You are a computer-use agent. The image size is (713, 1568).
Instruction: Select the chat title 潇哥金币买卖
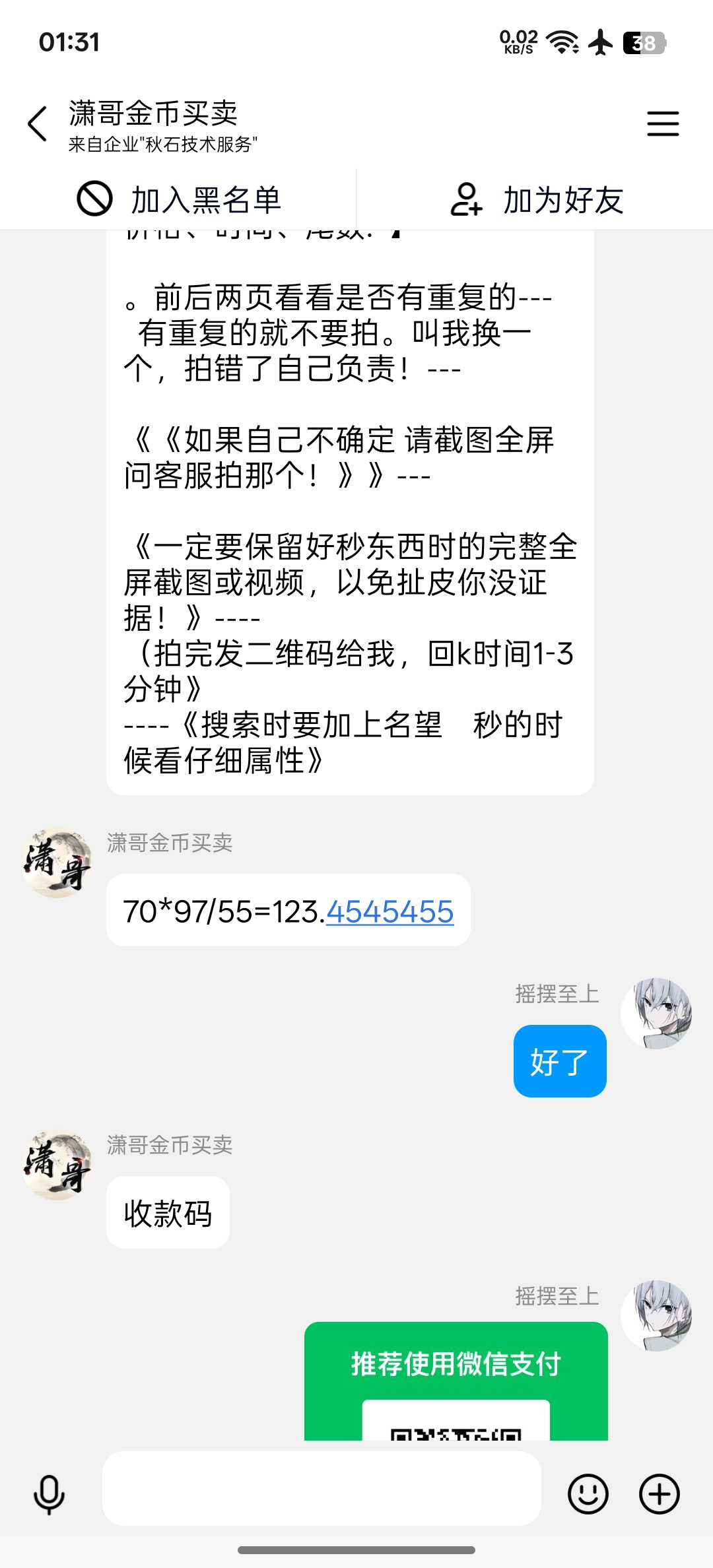coord(153,112)
